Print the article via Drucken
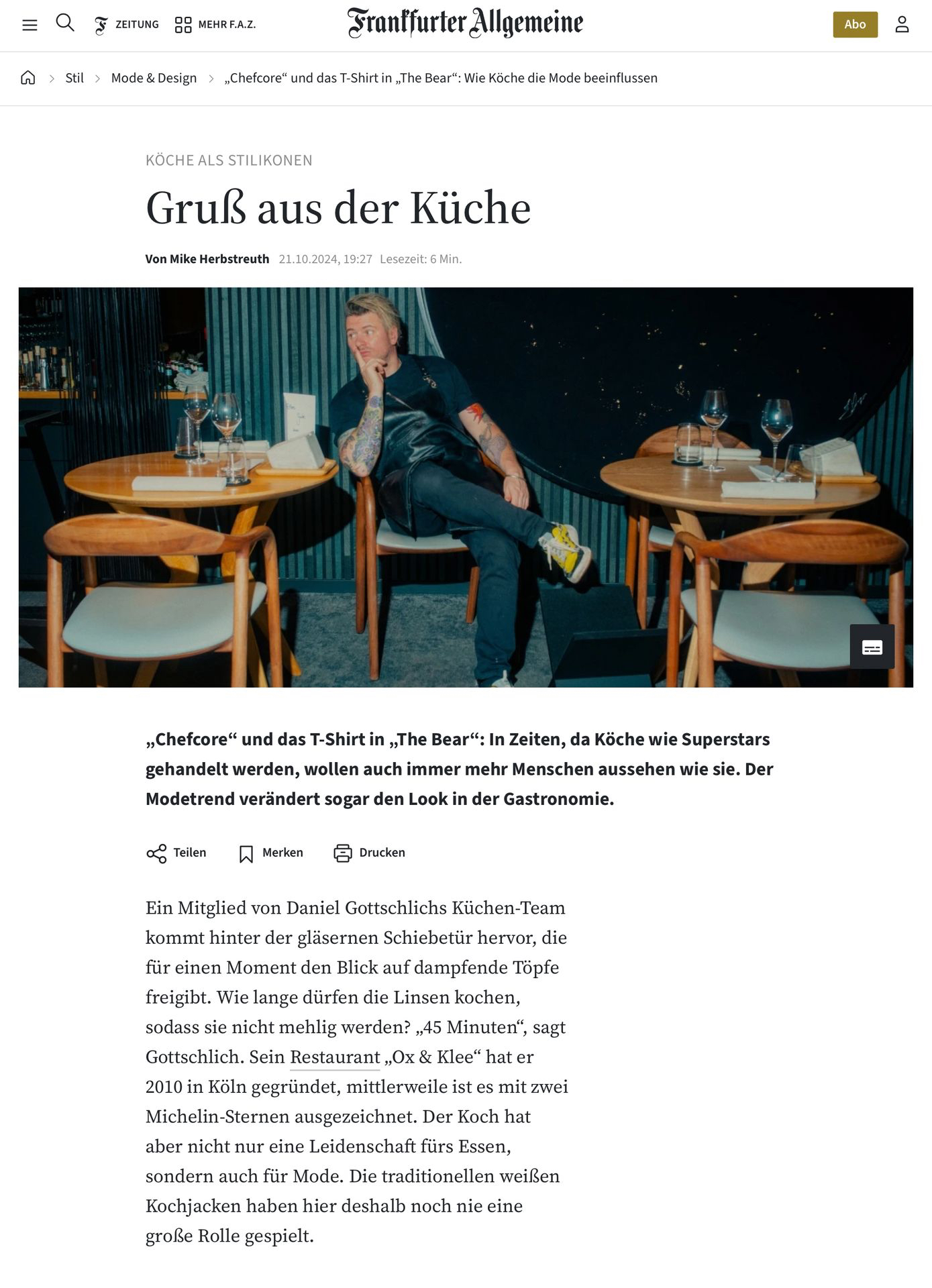 pyautogui.click(x=370, y=853)
